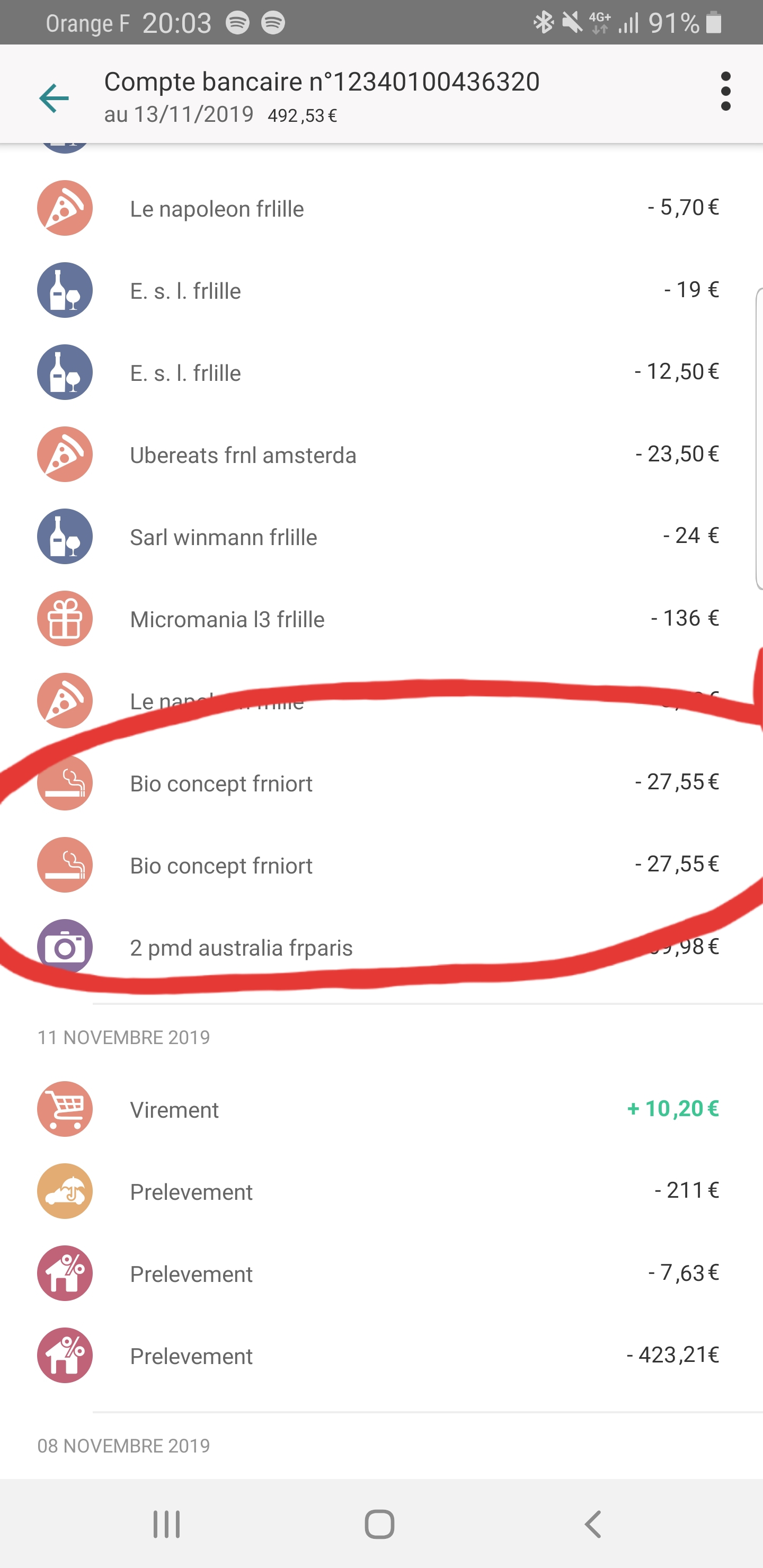Open the Prelevement of -211 €
This screenshot has height=1568, width=763.
tap(378, 1192)
